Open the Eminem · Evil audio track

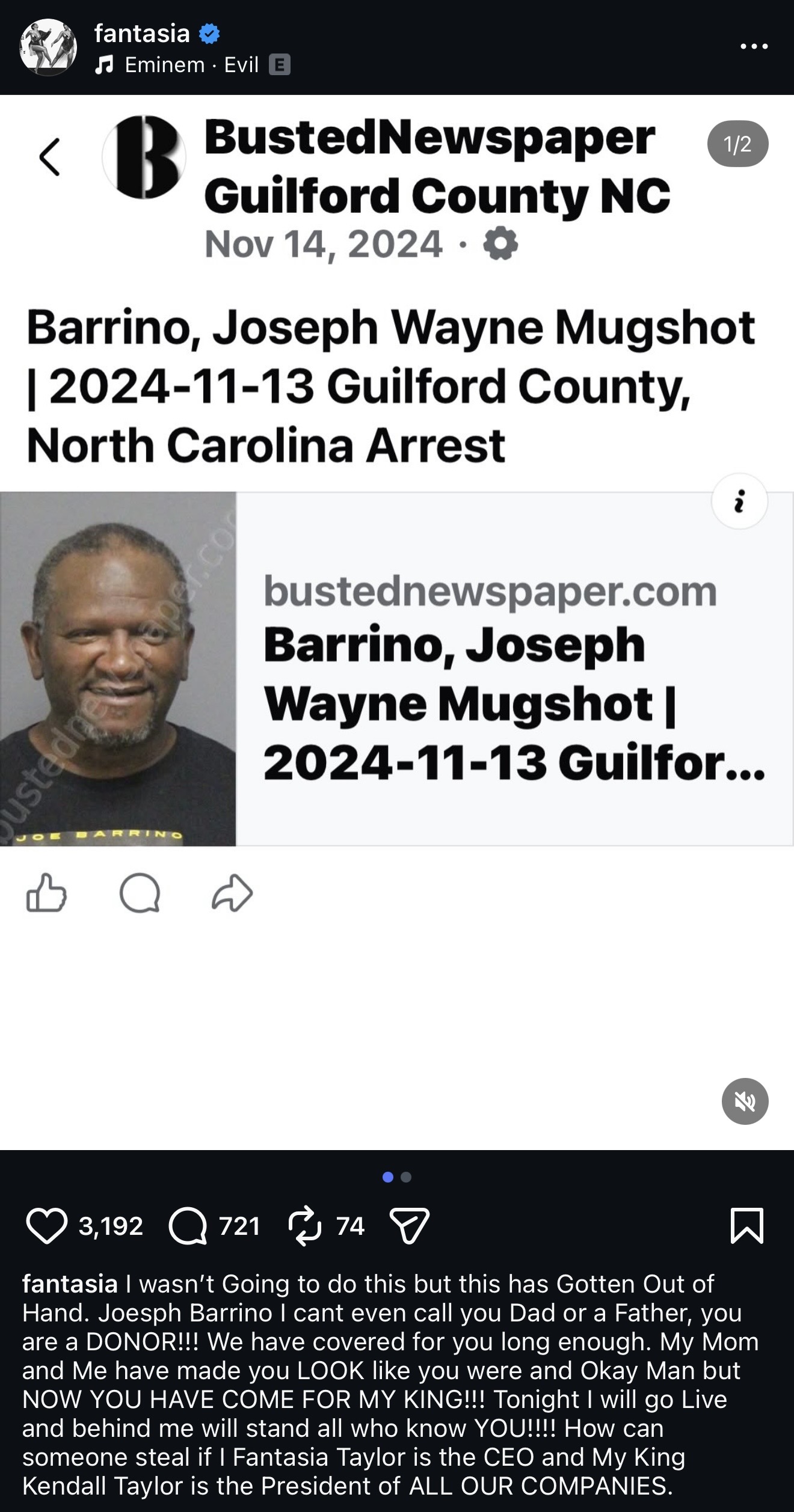point(191,65)
